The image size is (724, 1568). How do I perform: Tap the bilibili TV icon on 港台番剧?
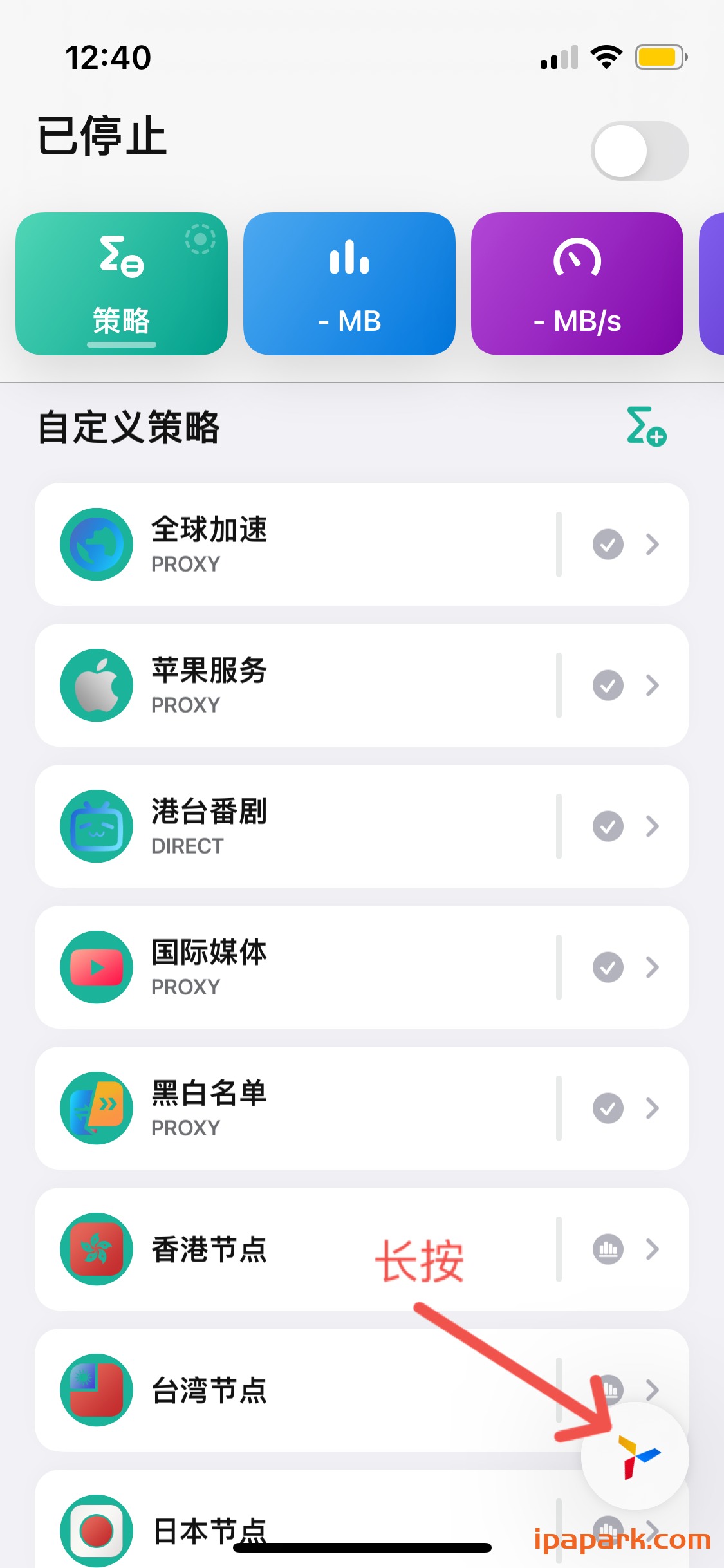[96, 826]
